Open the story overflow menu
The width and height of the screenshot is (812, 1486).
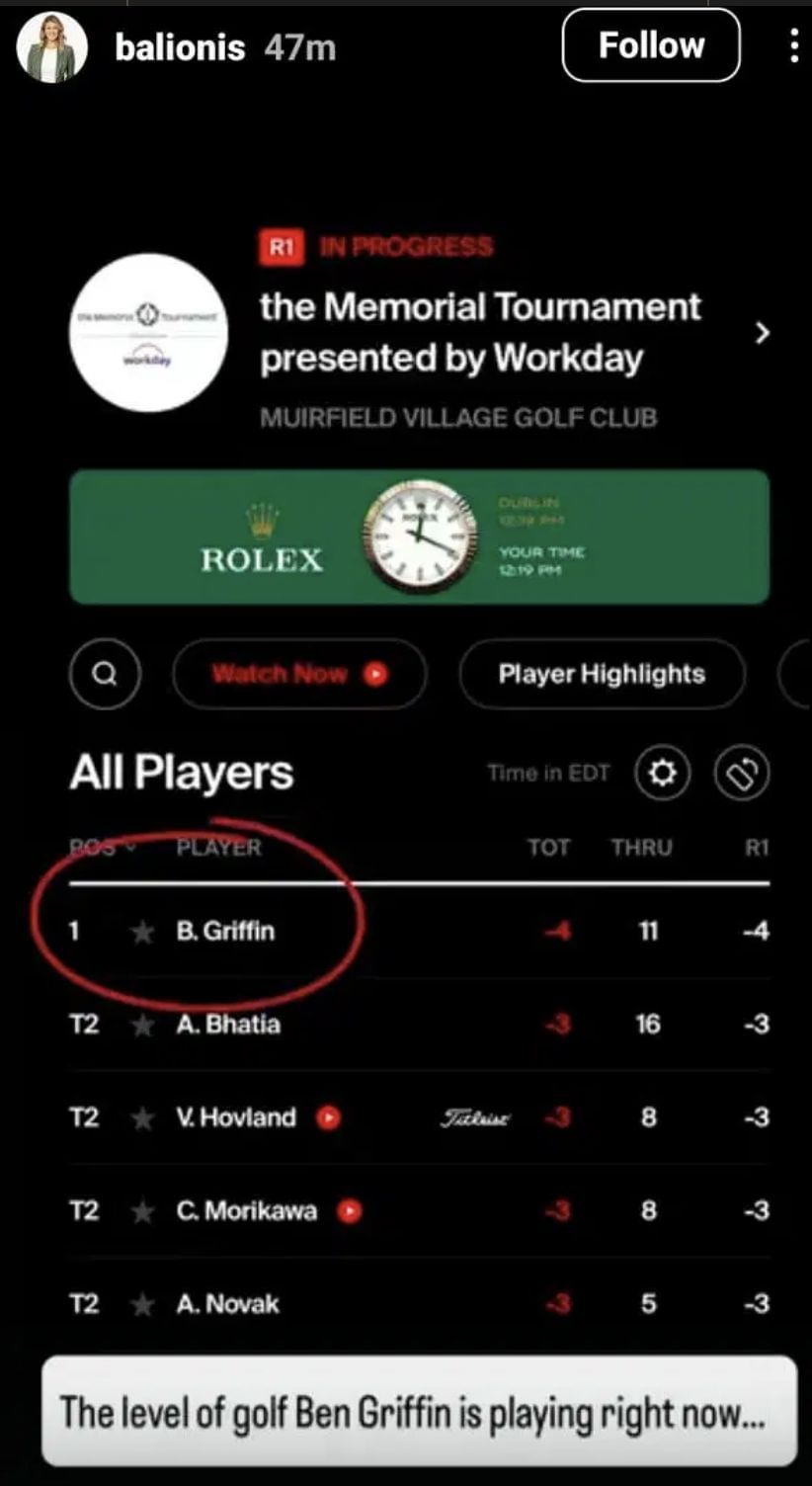(x=793, y=45)
